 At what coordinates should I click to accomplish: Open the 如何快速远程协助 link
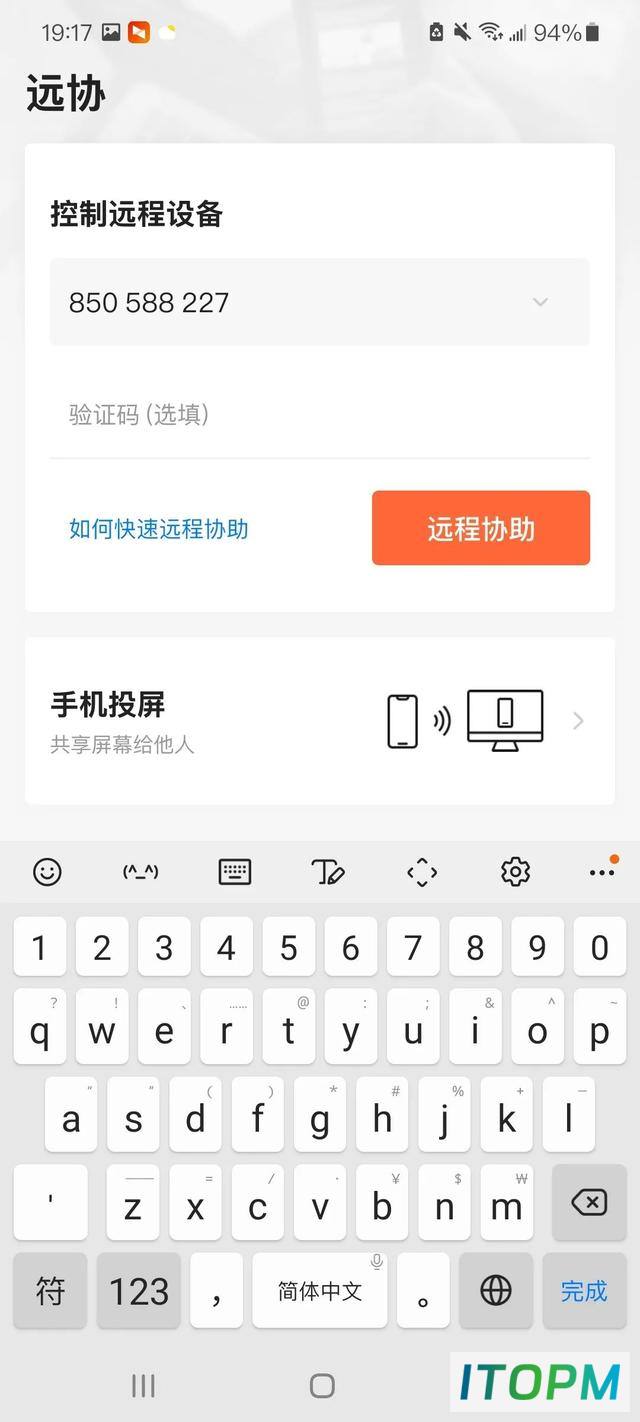[158, 529]
